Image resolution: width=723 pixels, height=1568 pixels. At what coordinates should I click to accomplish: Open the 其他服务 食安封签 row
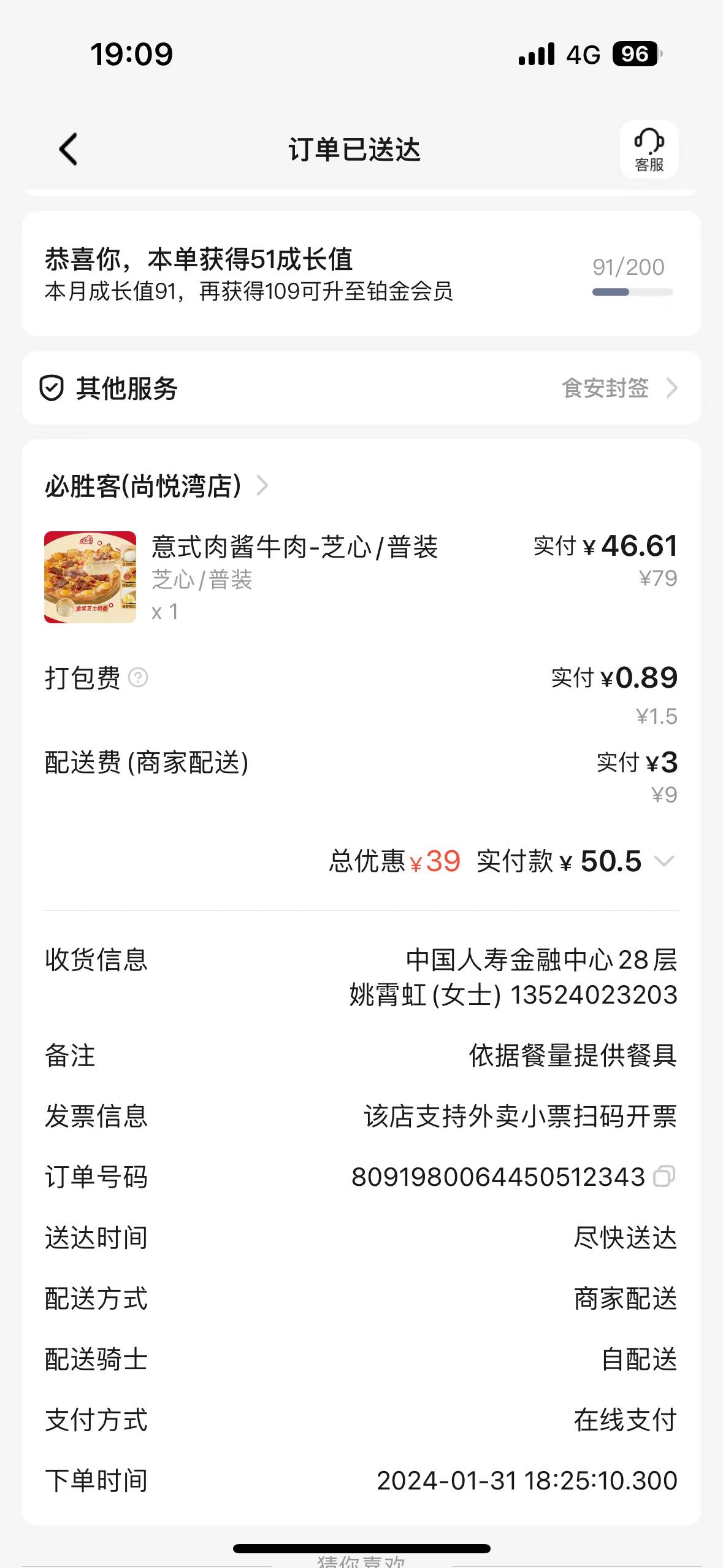pyautogui.click(x=361, y=388)
